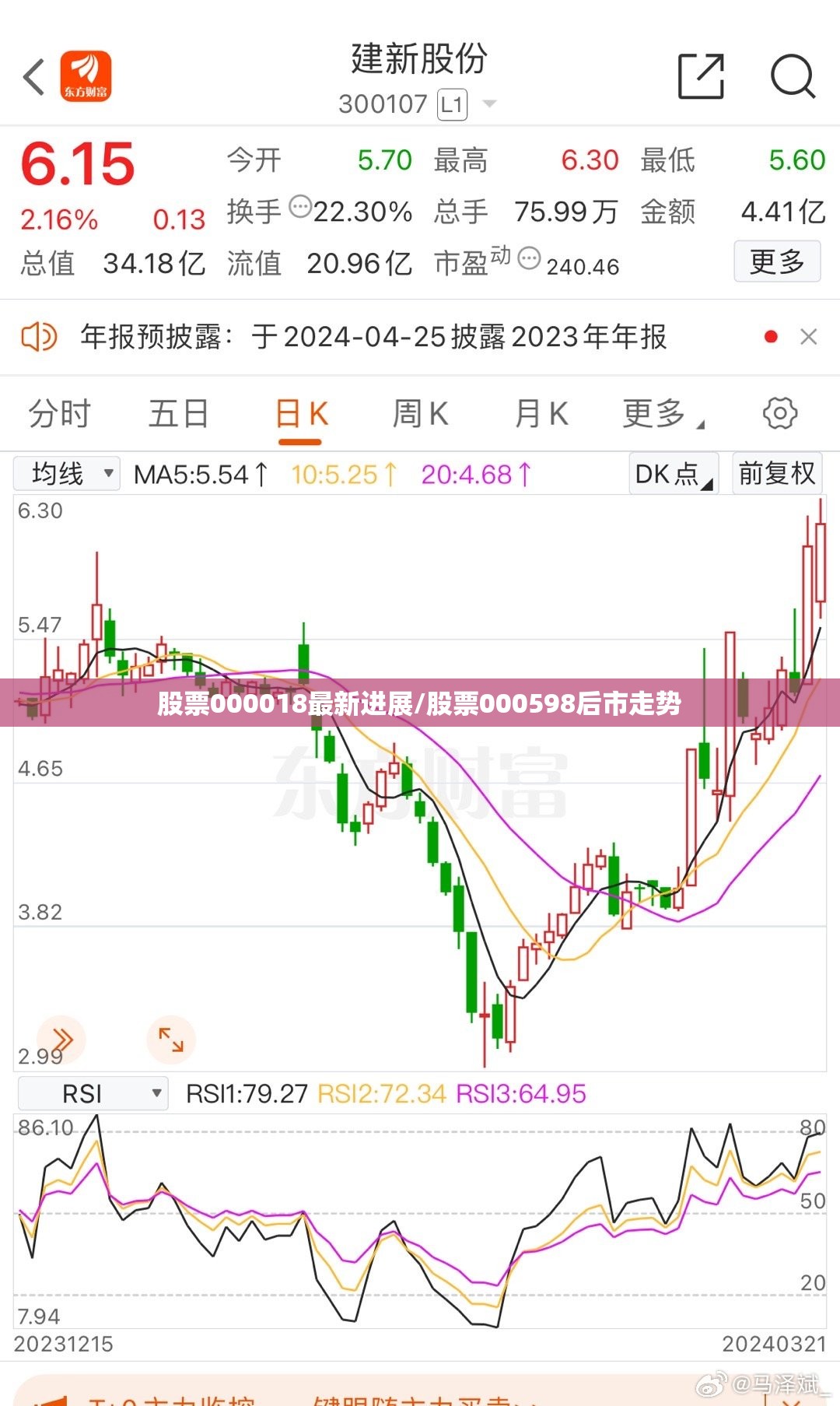This screenshot has height=1406, width=840.
Task: Tap the DK点 button
Action: point(674,473)
